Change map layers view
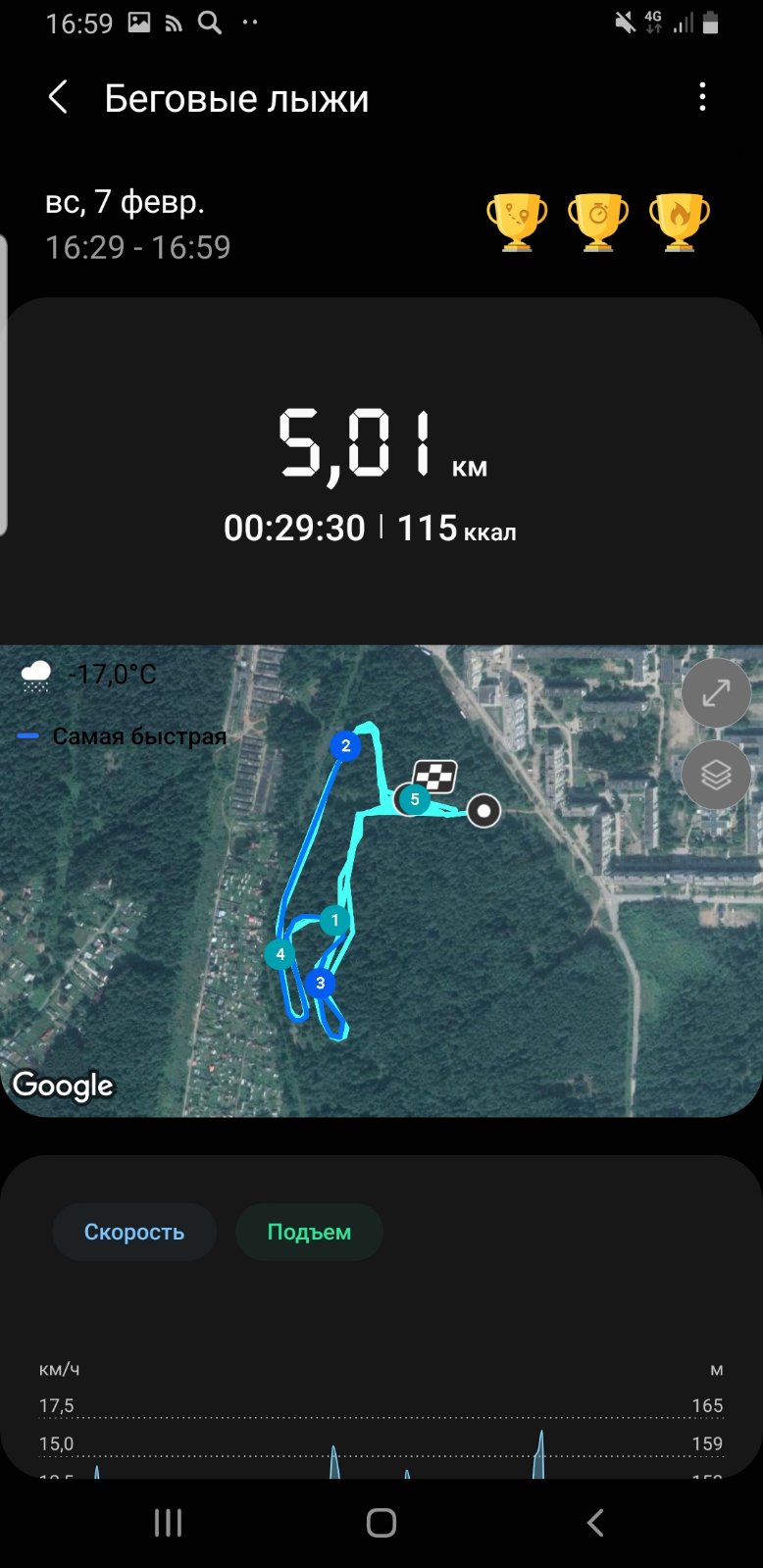763x1568 pixels. click(x=716, y=775)
